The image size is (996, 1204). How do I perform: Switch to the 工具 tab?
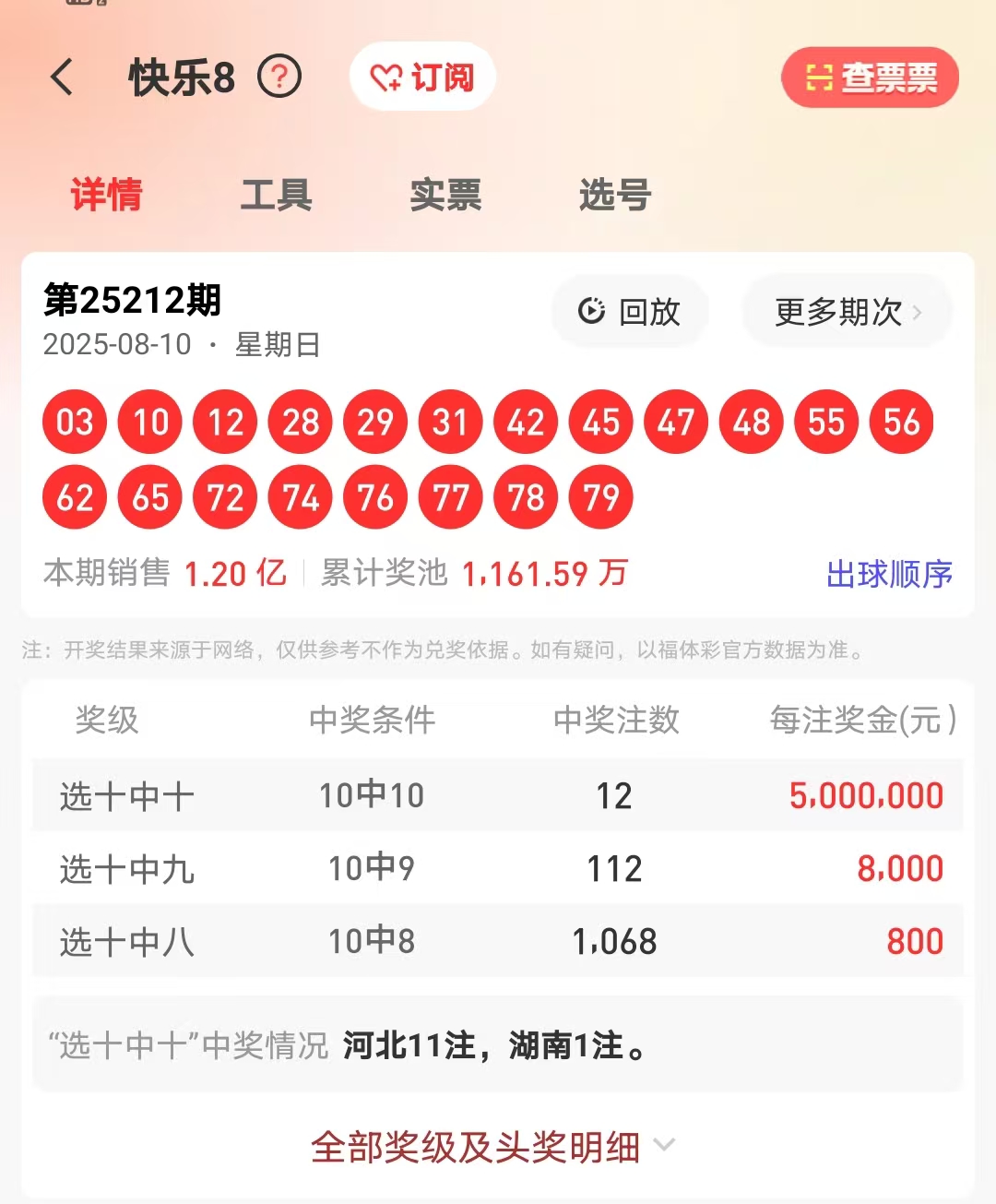pos(276,195)
